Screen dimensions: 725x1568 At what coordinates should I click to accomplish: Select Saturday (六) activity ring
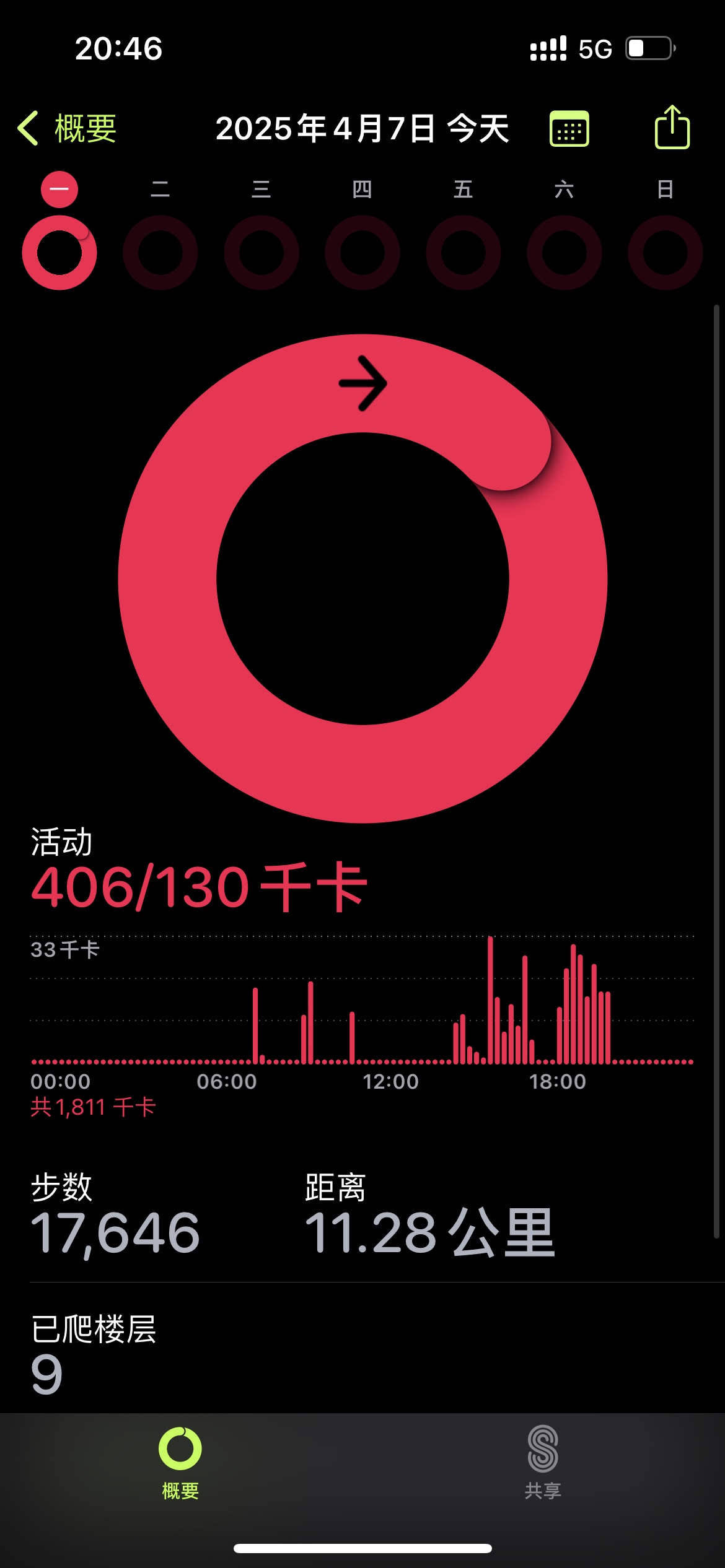[x=565, y=252]
